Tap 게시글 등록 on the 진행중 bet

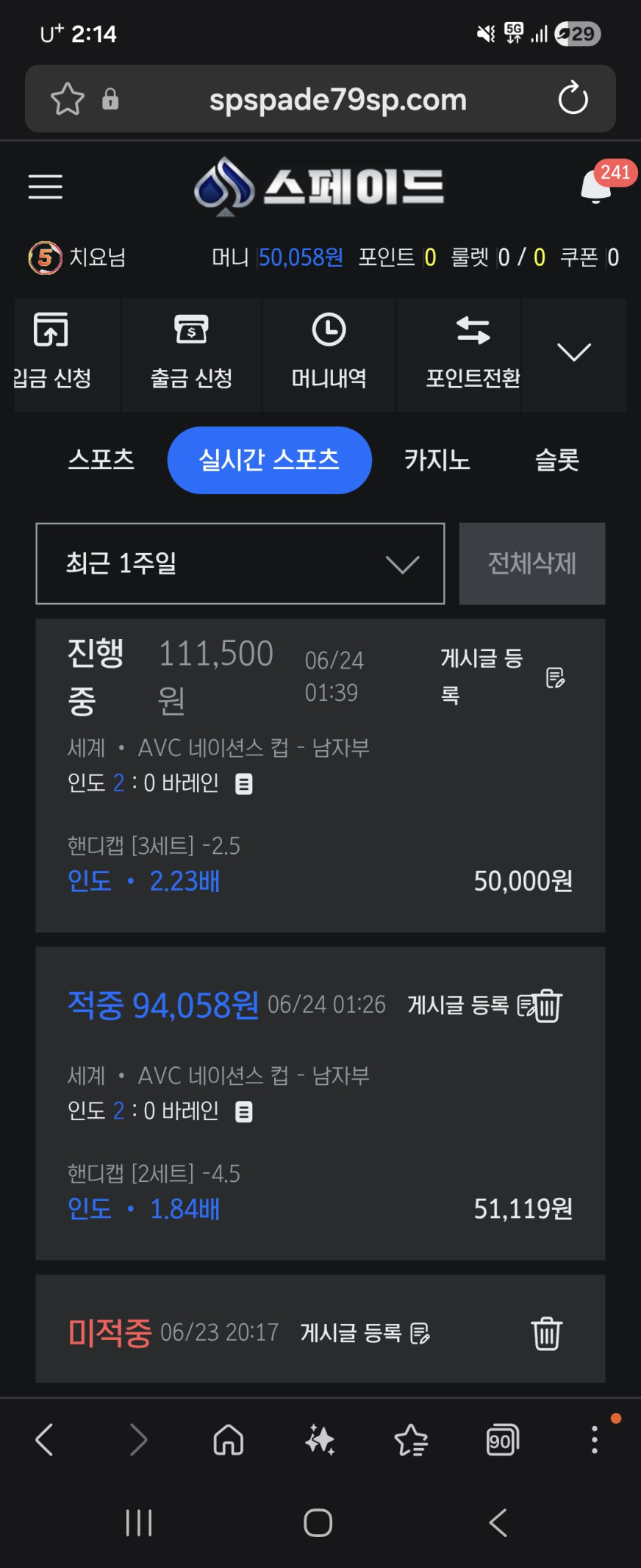tap(503, 676)
